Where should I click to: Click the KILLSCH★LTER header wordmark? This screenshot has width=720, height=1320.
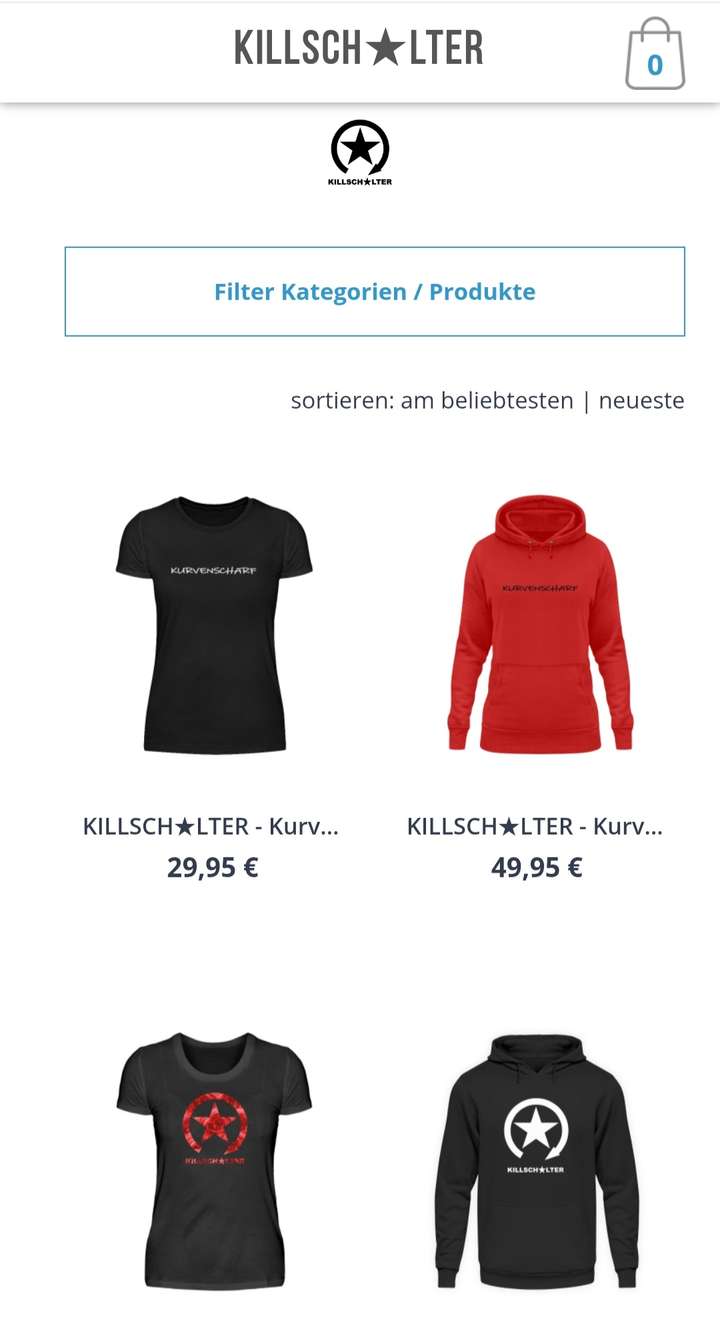click(358, 48)
